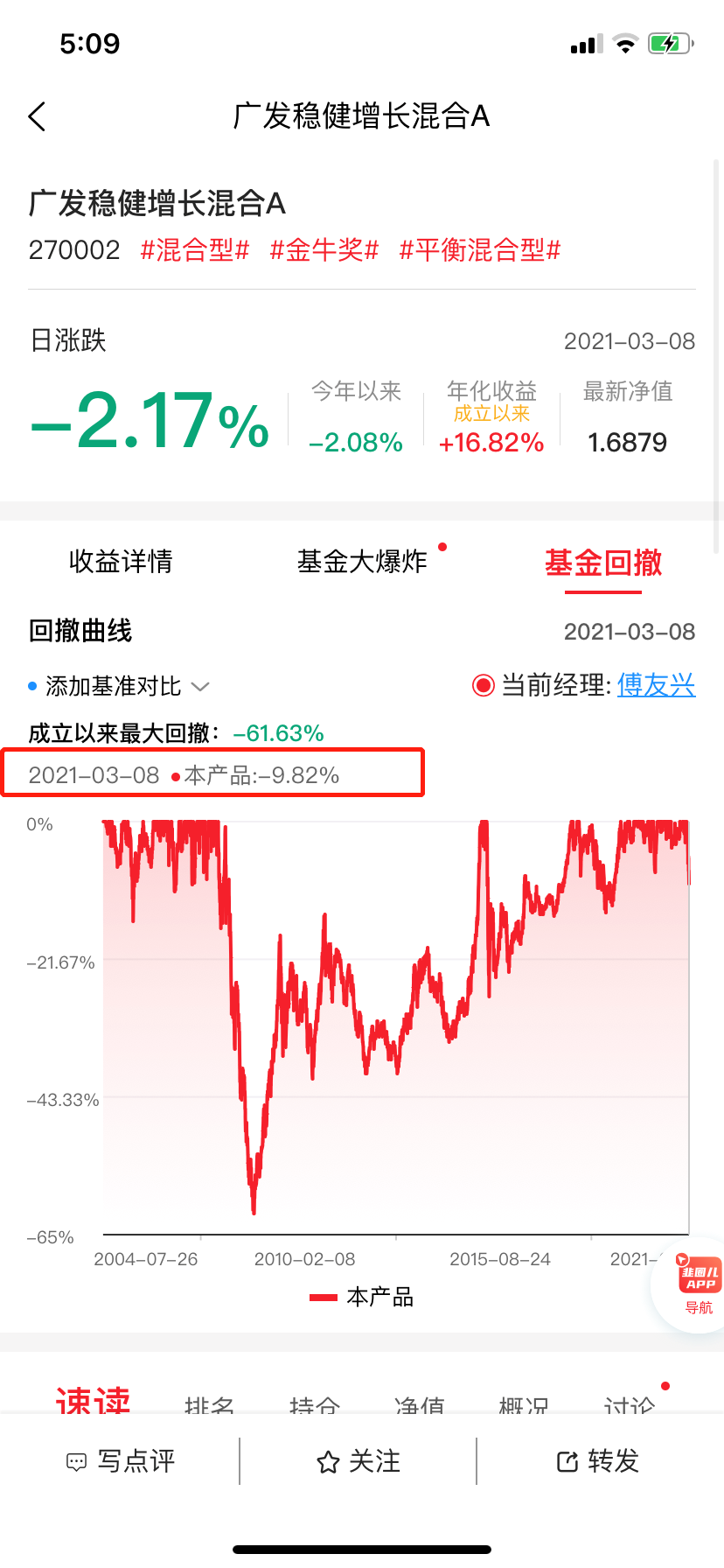This screenshot has width=724, height=1568.
Task: Select the 基金回撤 tab
Action: click(x=603, y=563)
